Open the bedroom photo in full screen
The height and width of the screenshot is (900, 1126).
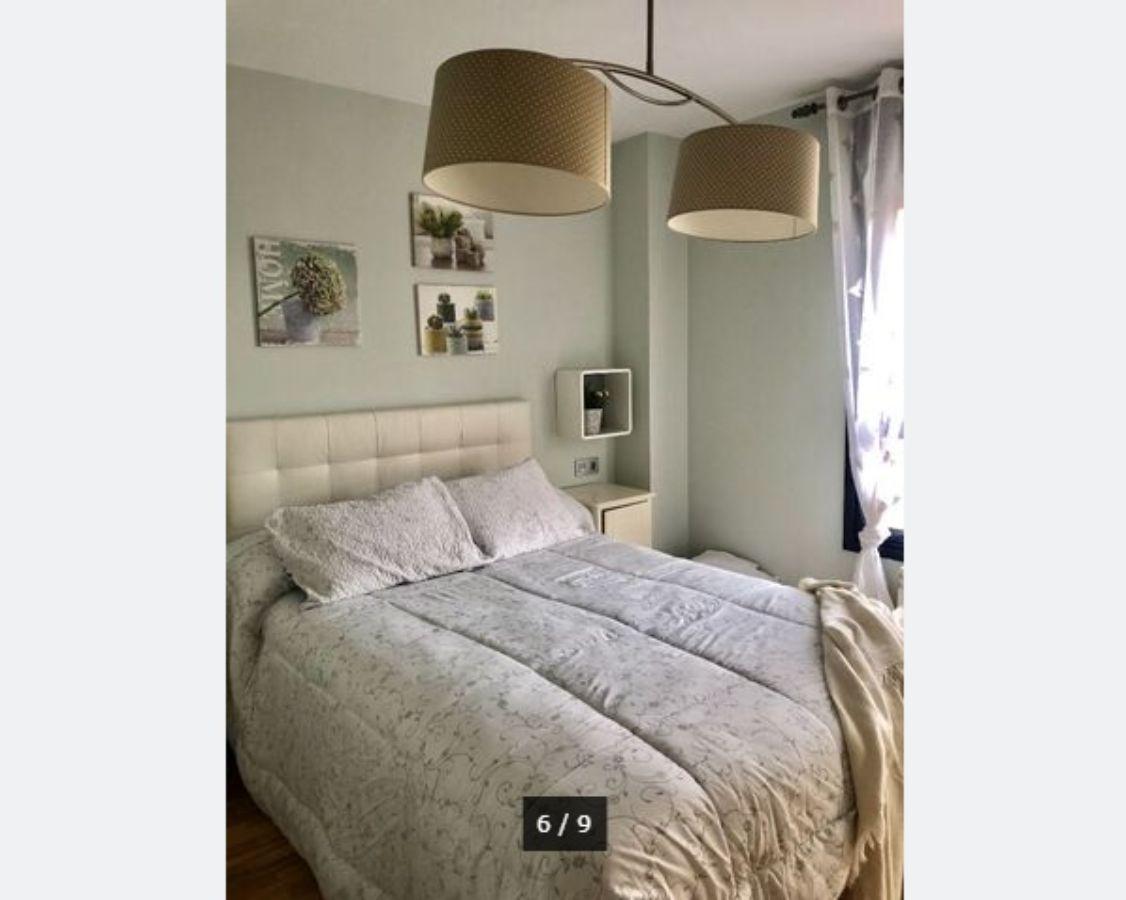point(564,450)
